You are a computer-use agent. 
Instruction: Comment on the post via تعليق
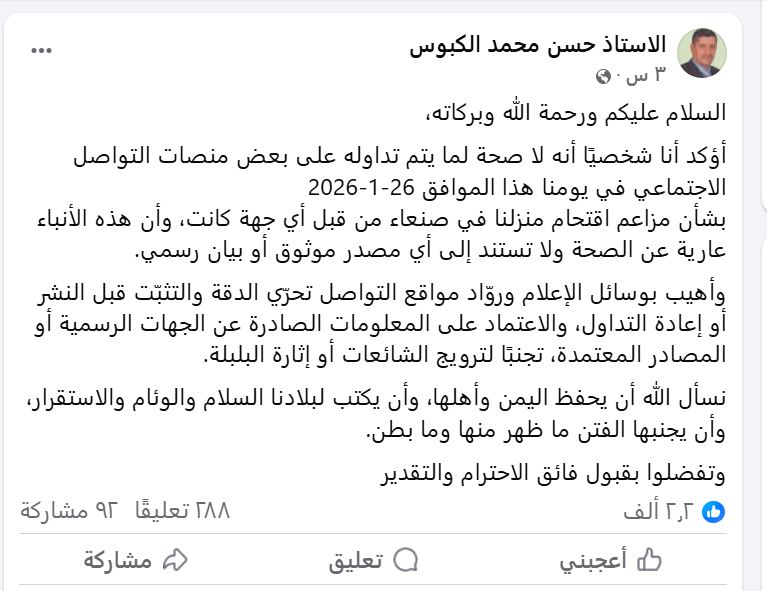click(373, 560)
